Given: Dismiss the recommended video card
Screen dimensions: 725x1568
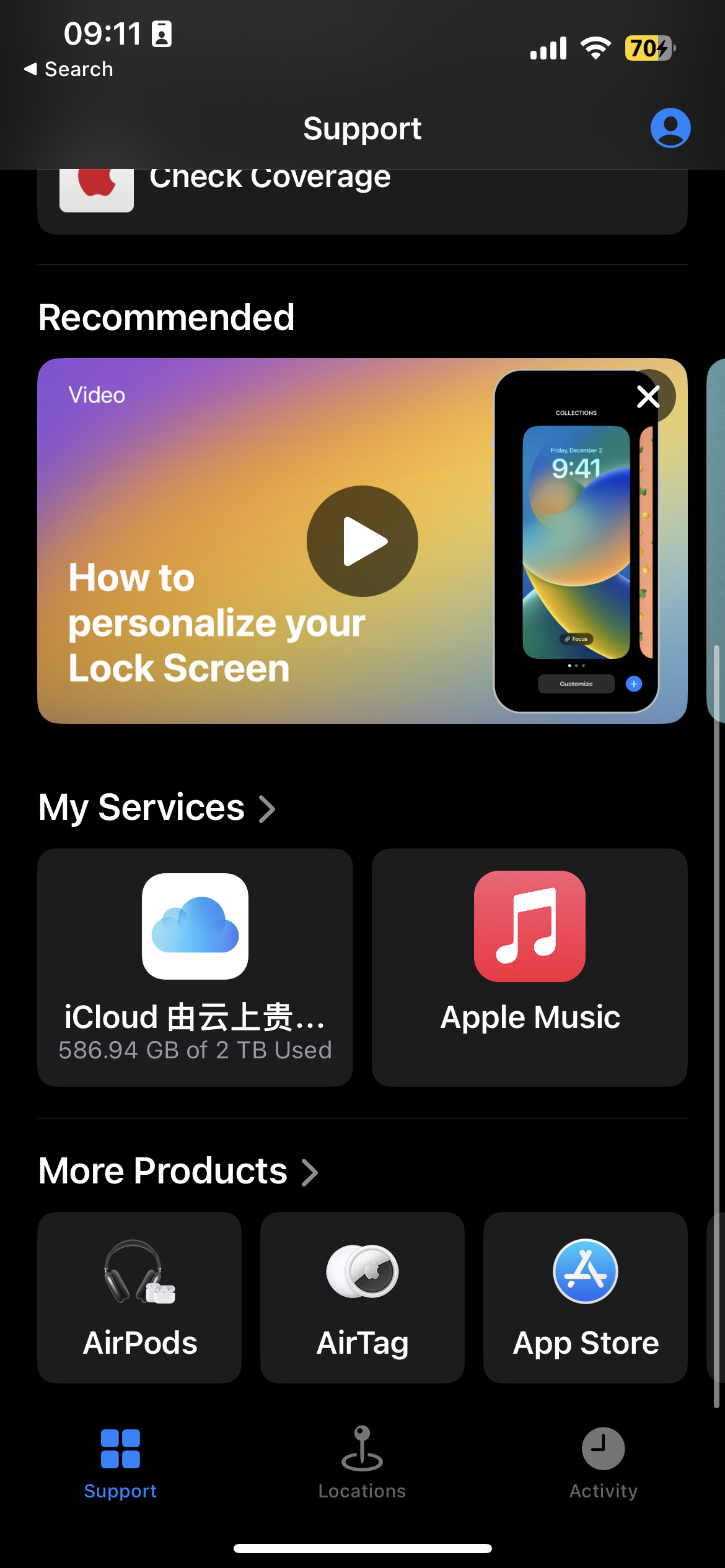Looking at the screenshot, I should click(x=648, y=396).
